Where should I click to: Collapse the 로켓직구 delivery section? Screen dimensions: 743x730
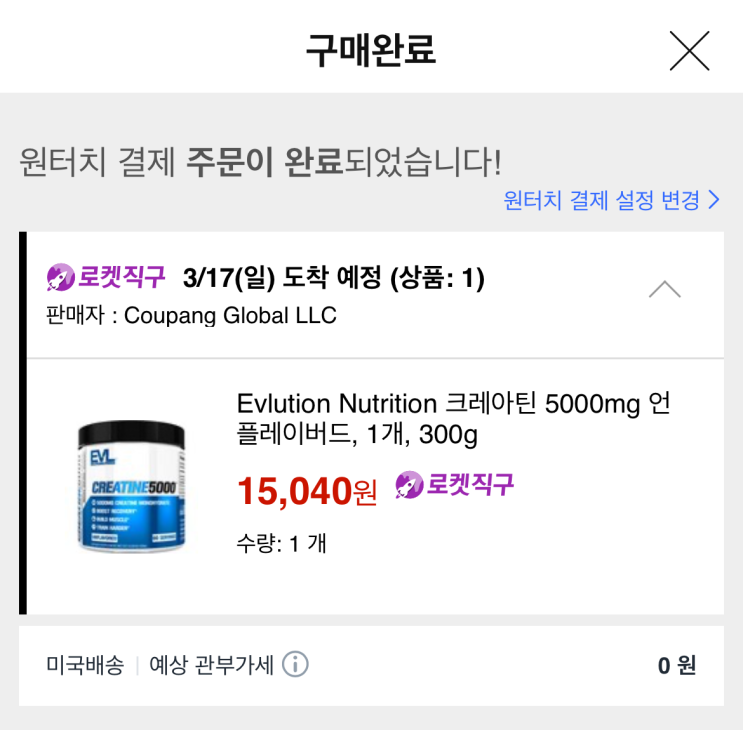tap(665, 290)
